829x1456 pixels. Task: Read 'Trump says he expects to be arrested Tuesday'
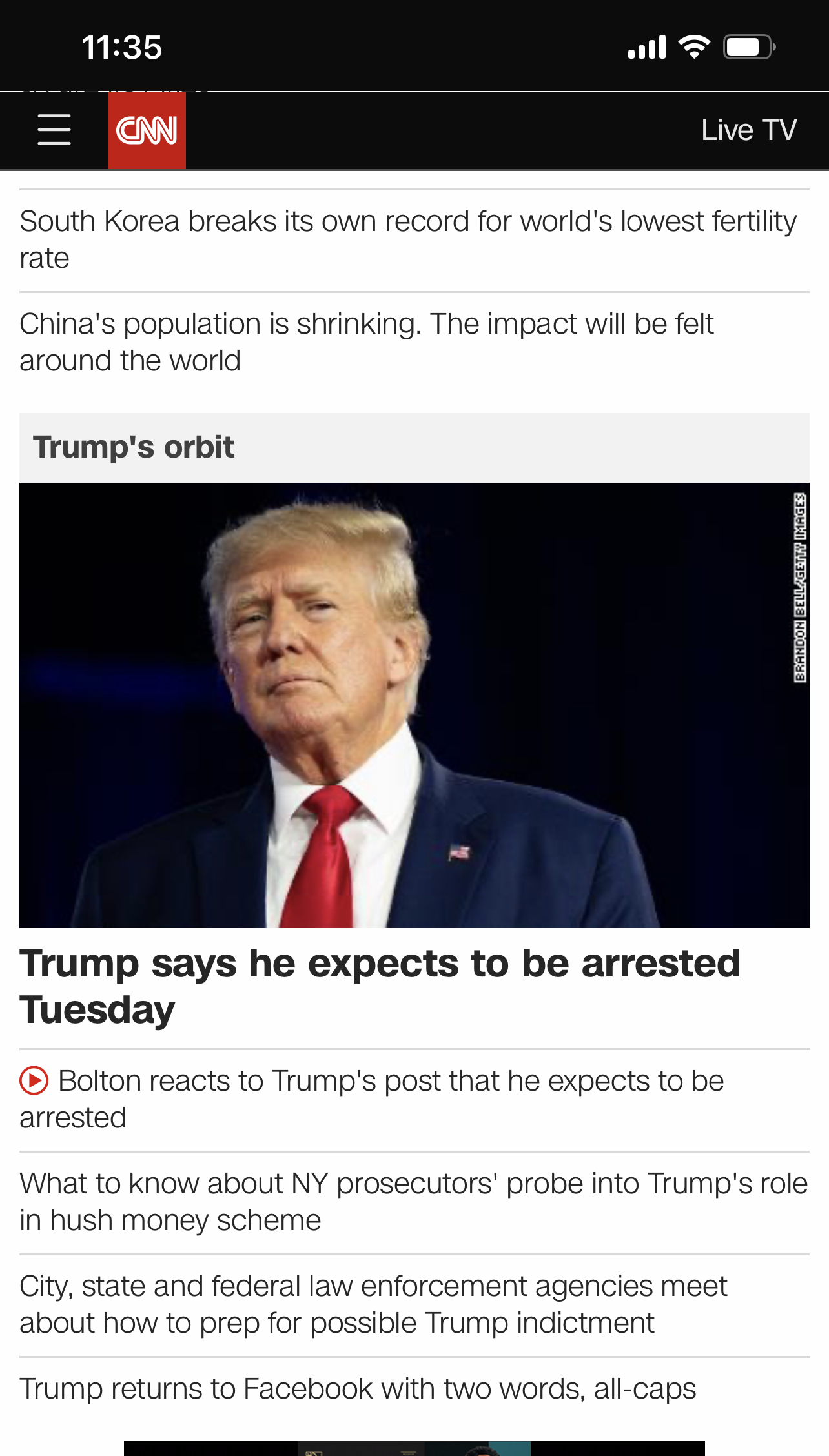(x=380, y=986)
